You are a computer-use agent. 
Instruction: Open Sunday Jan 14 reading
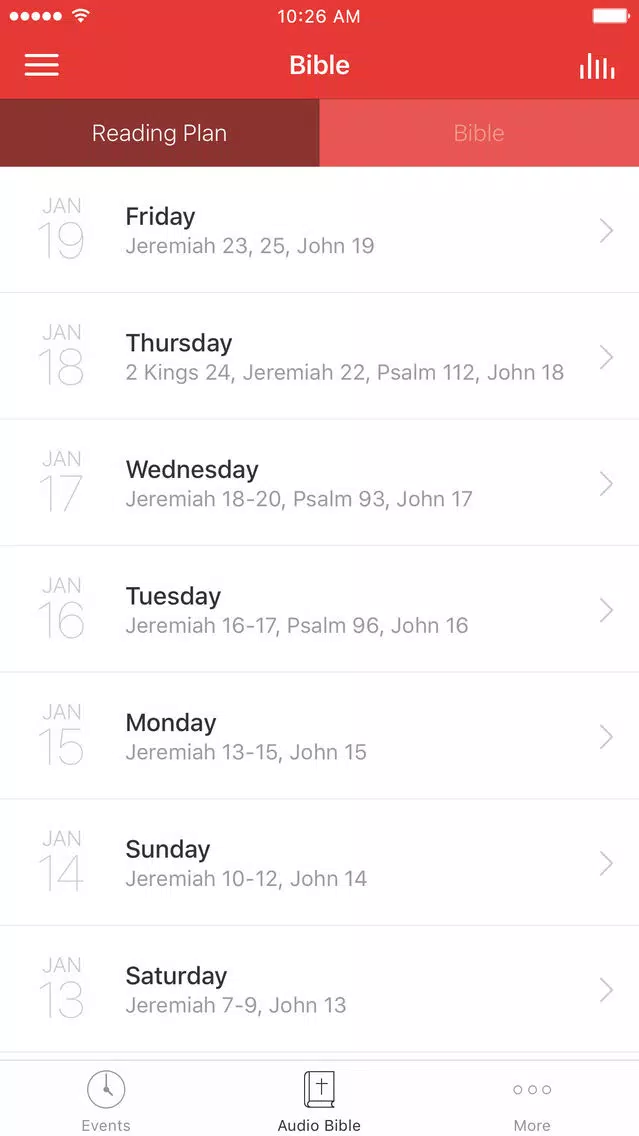click(320, 863)
